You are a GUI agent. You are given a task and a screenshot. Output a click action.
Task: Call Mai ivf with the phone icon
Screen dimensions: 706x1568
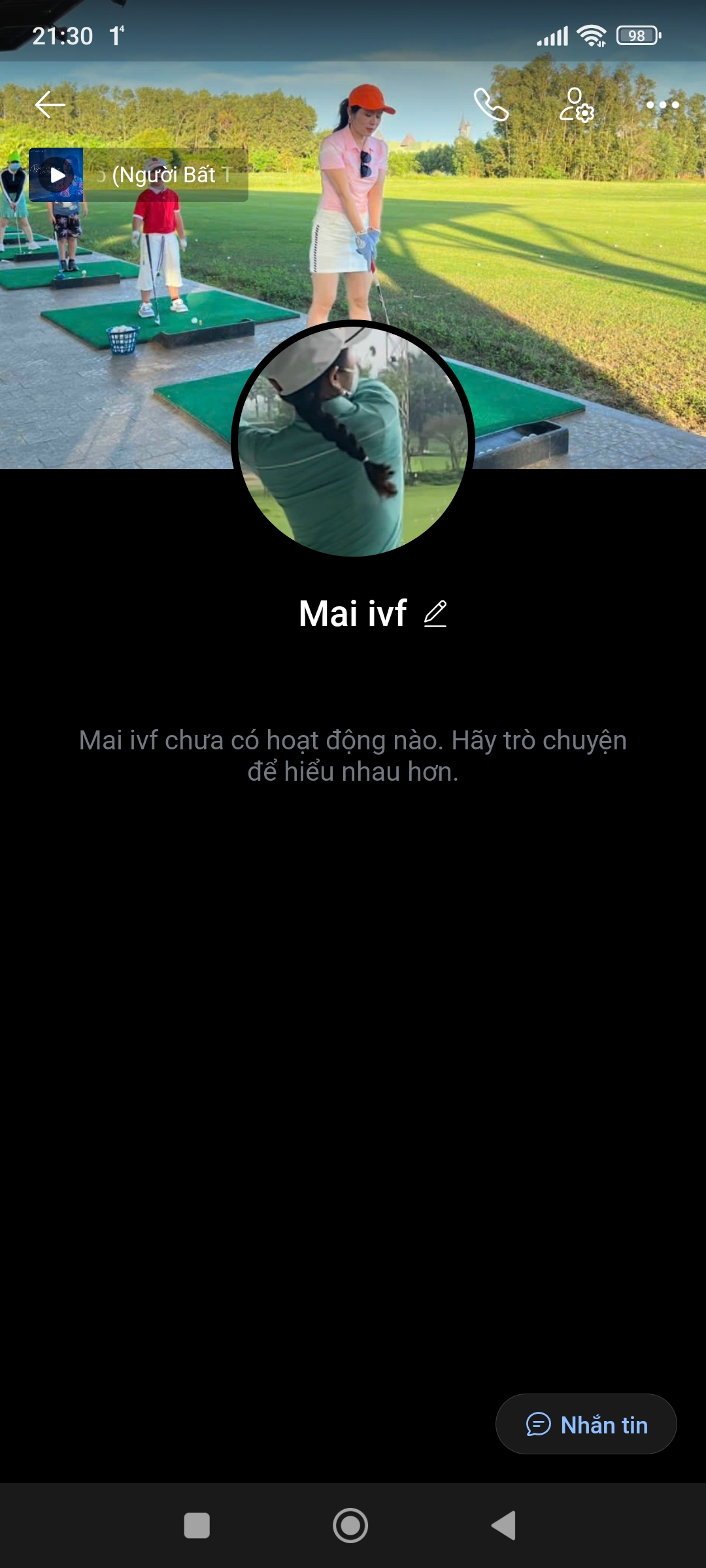[x=491, y=105]
